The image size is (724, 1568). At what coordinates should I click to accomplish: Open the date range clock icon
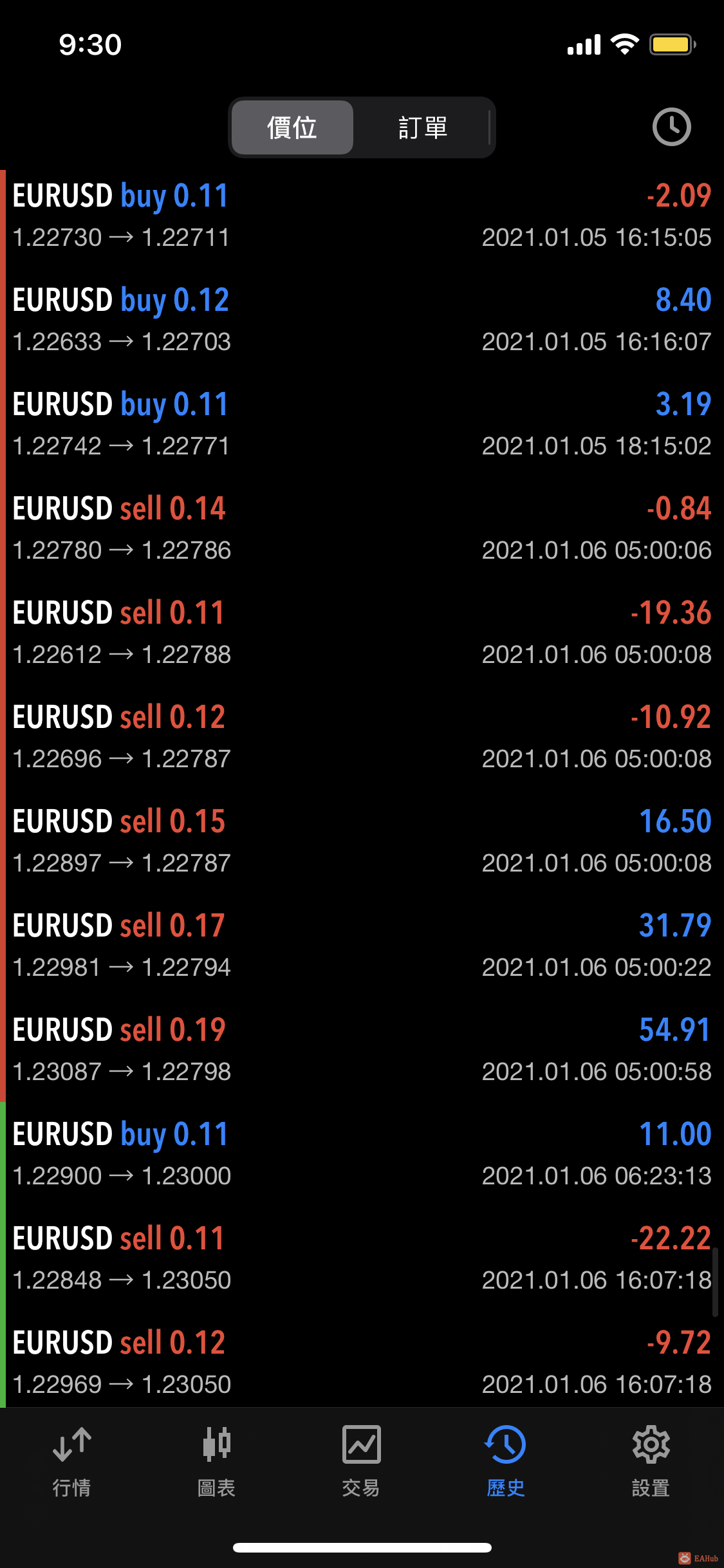click(x=671, y=127)
